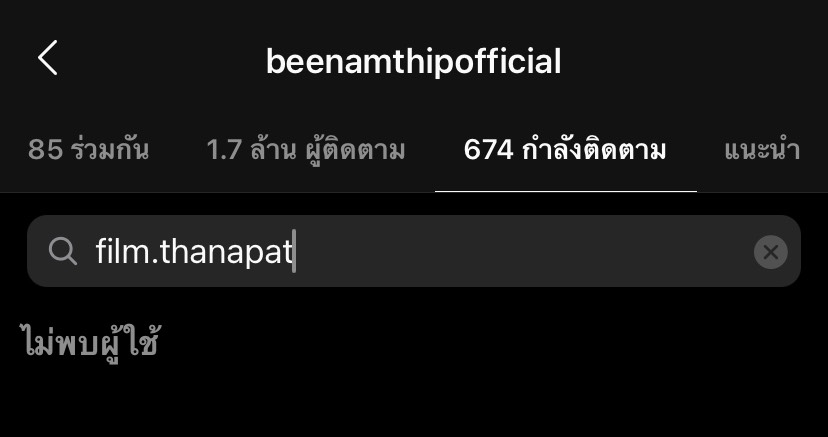Screen dimensions: 828x437
Task: Select the 674 กำลังติดตาม tab
Action: [x=565, y=151]
